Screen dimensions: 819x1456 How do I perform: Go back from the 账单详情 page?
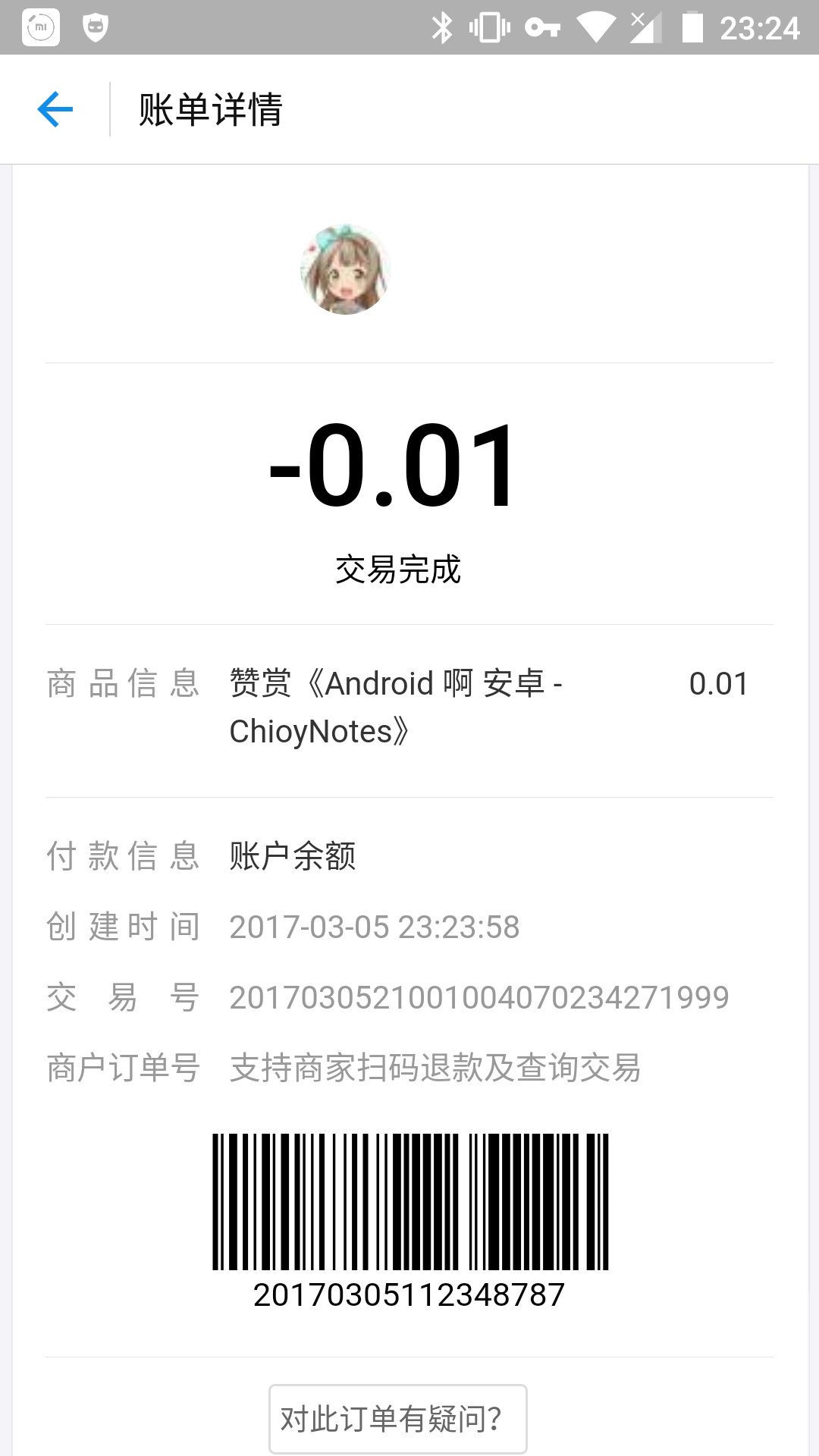pyautogui.click(x=55, y=109)
